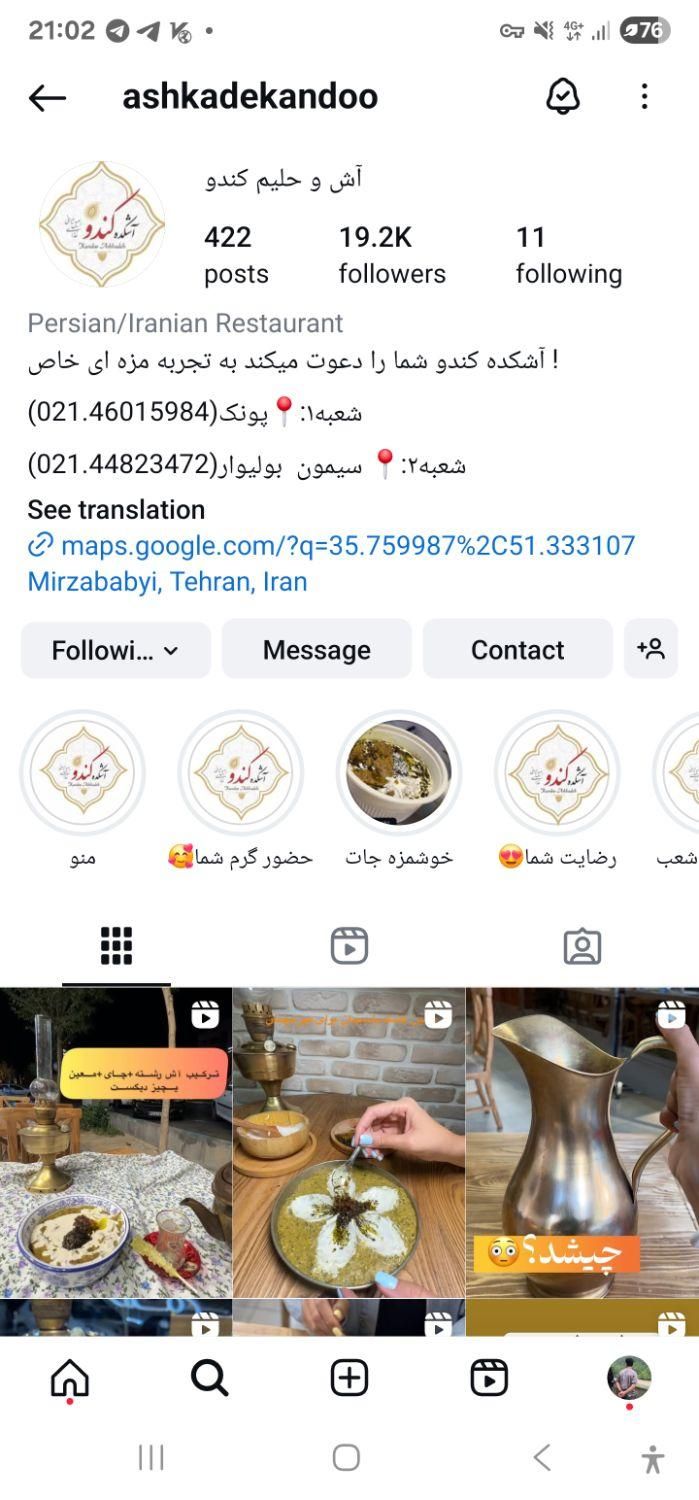699x1500 pixels.
Task: Open Mirzababyi, Tehran, Iran address
Action: pyautogui.click(x=167, y=582)
